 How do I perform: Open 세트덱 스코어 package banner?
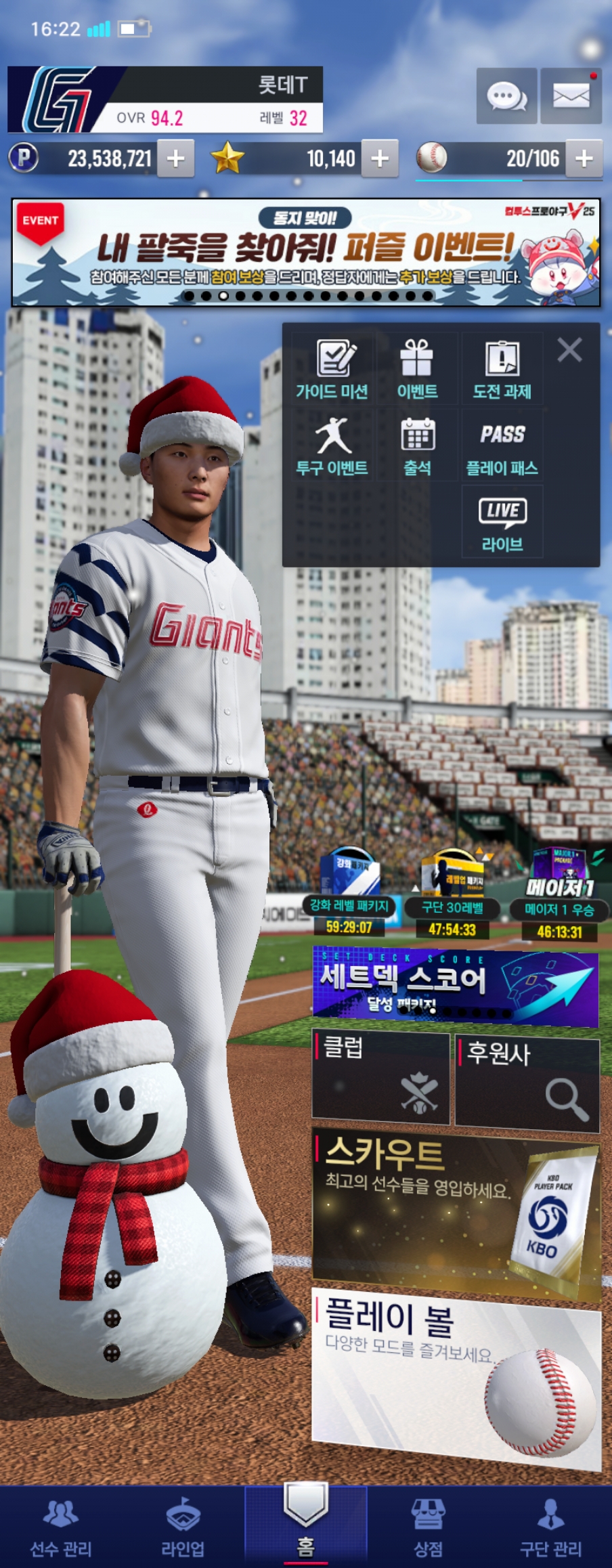click(455, 985)
